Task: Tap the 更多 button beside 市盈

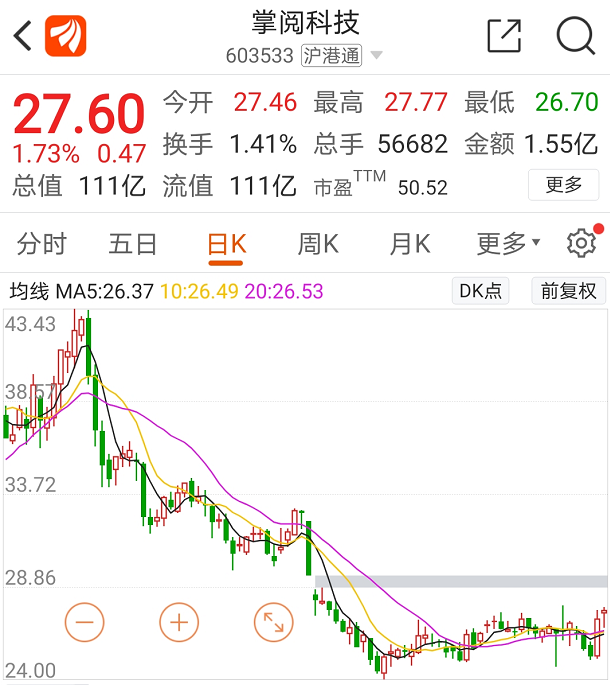Action: (564, 185)
